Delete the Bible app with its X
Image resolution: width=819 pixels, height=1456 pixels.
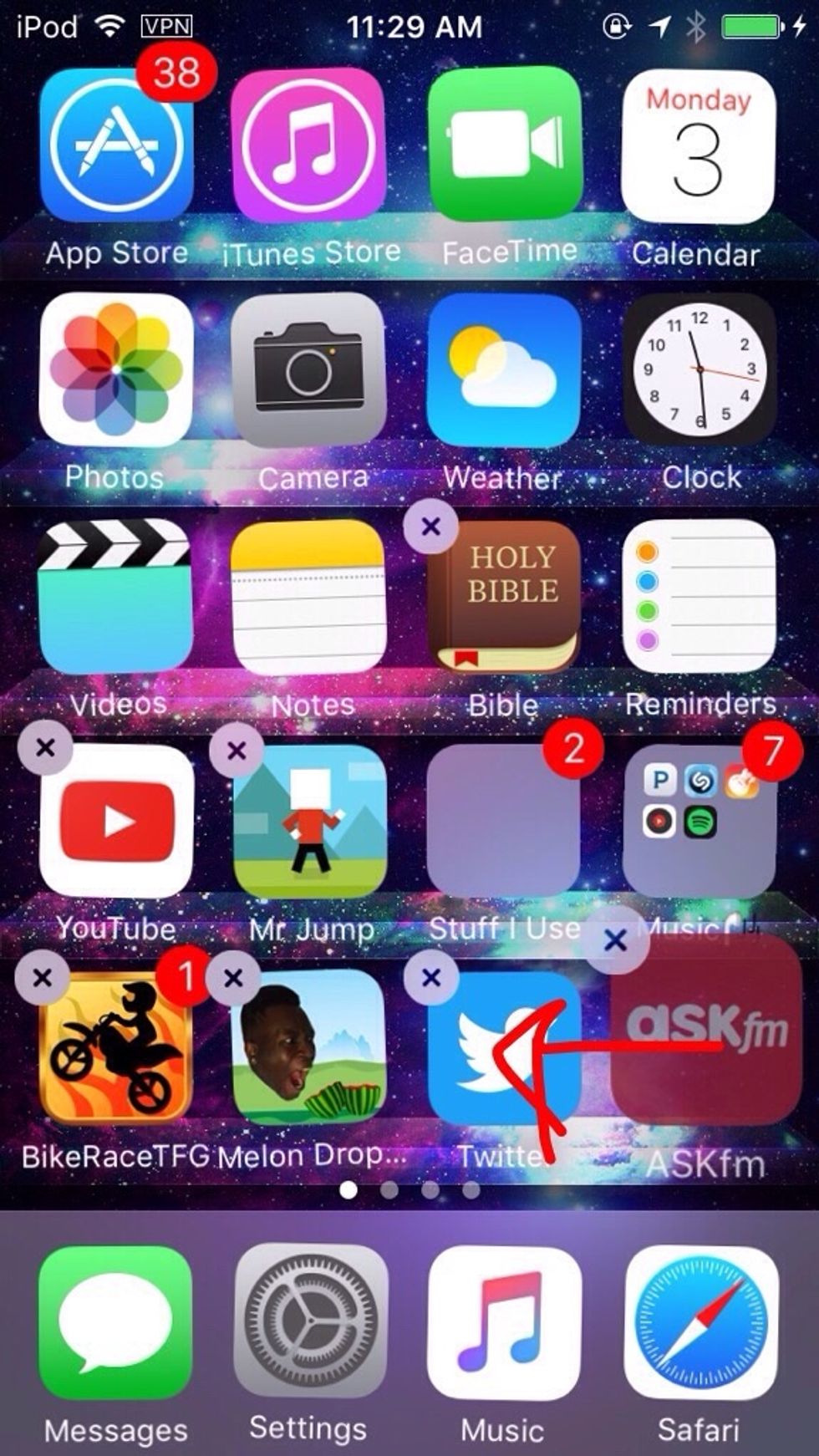click(430, 527)
